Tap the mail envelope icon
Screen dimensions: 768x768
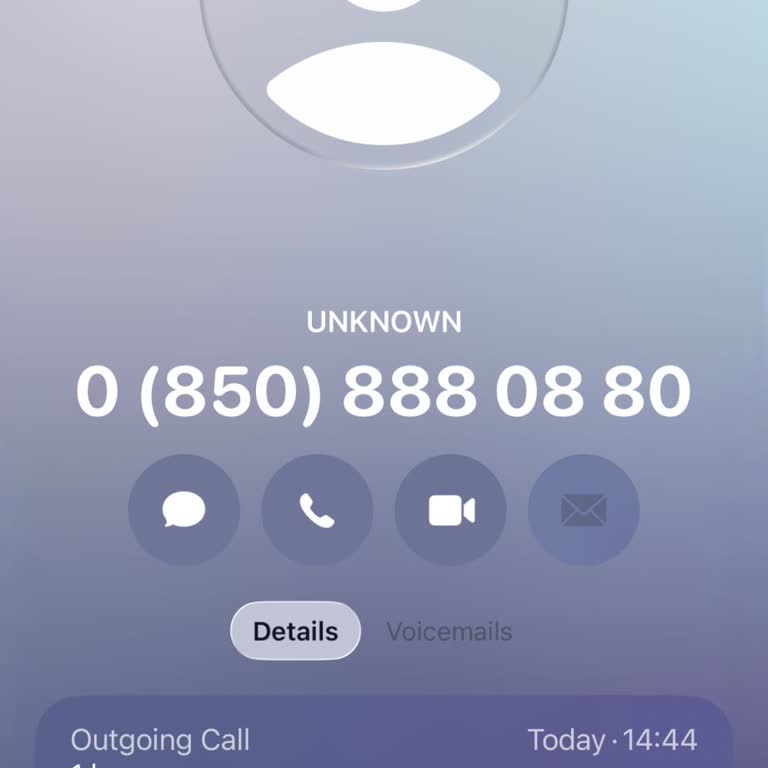pyautogui.click(x=583, y=510)
